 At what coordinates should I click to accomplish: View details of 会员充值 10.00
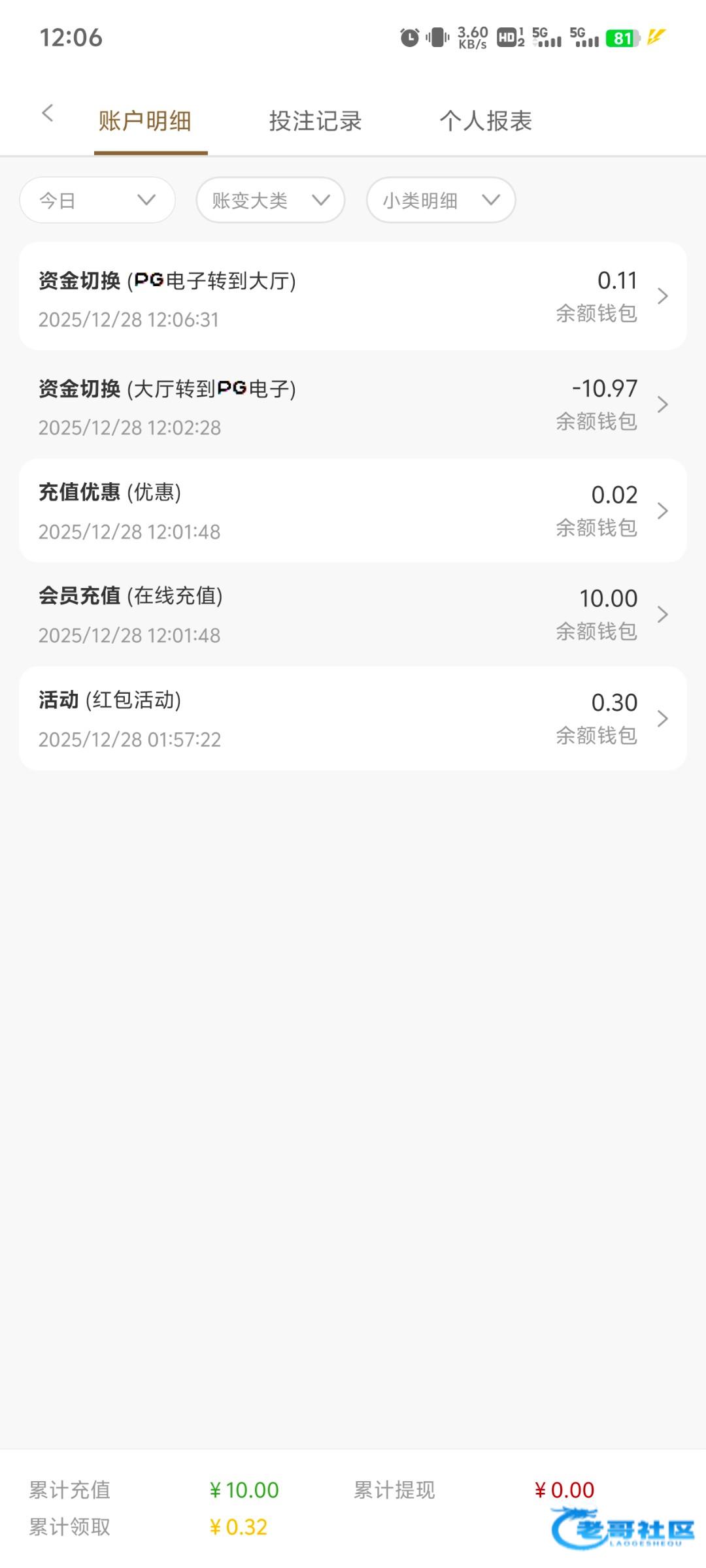[x=353, y=615]
